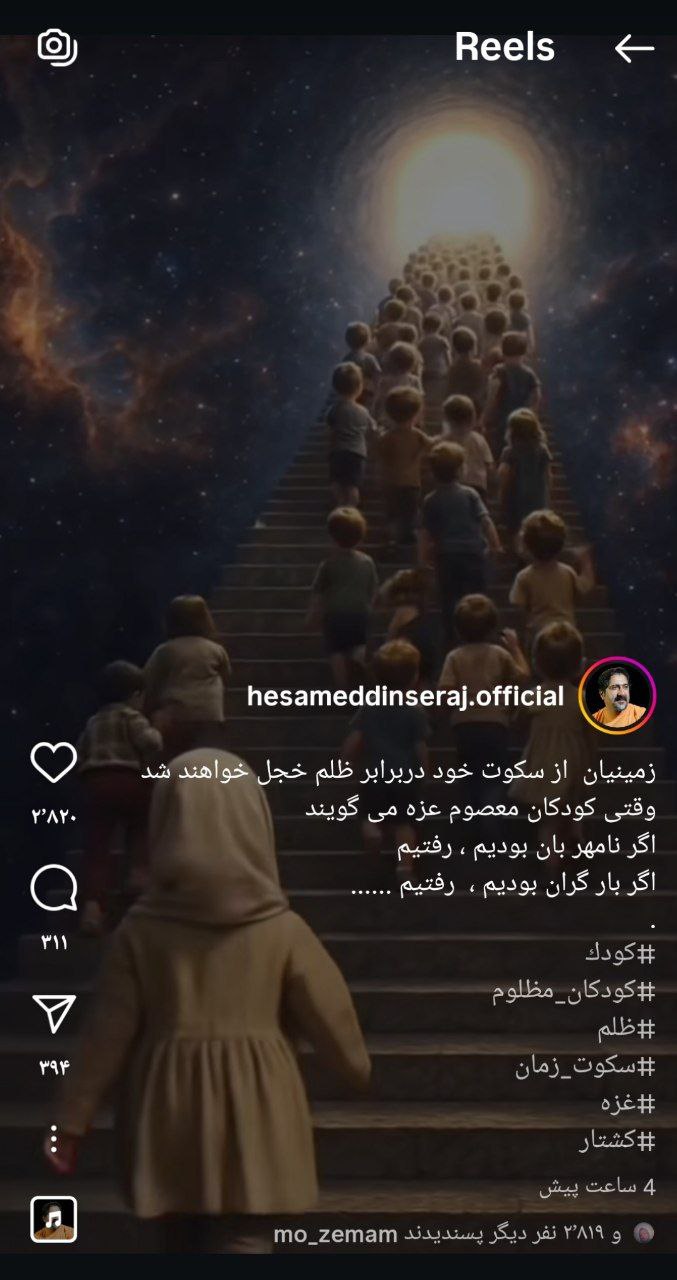Image resolution: width=677 pixels, height=1280 pixels.
Task: Open the three-dot options menu
Action: pyautogui.click(x=54, y=1139)
